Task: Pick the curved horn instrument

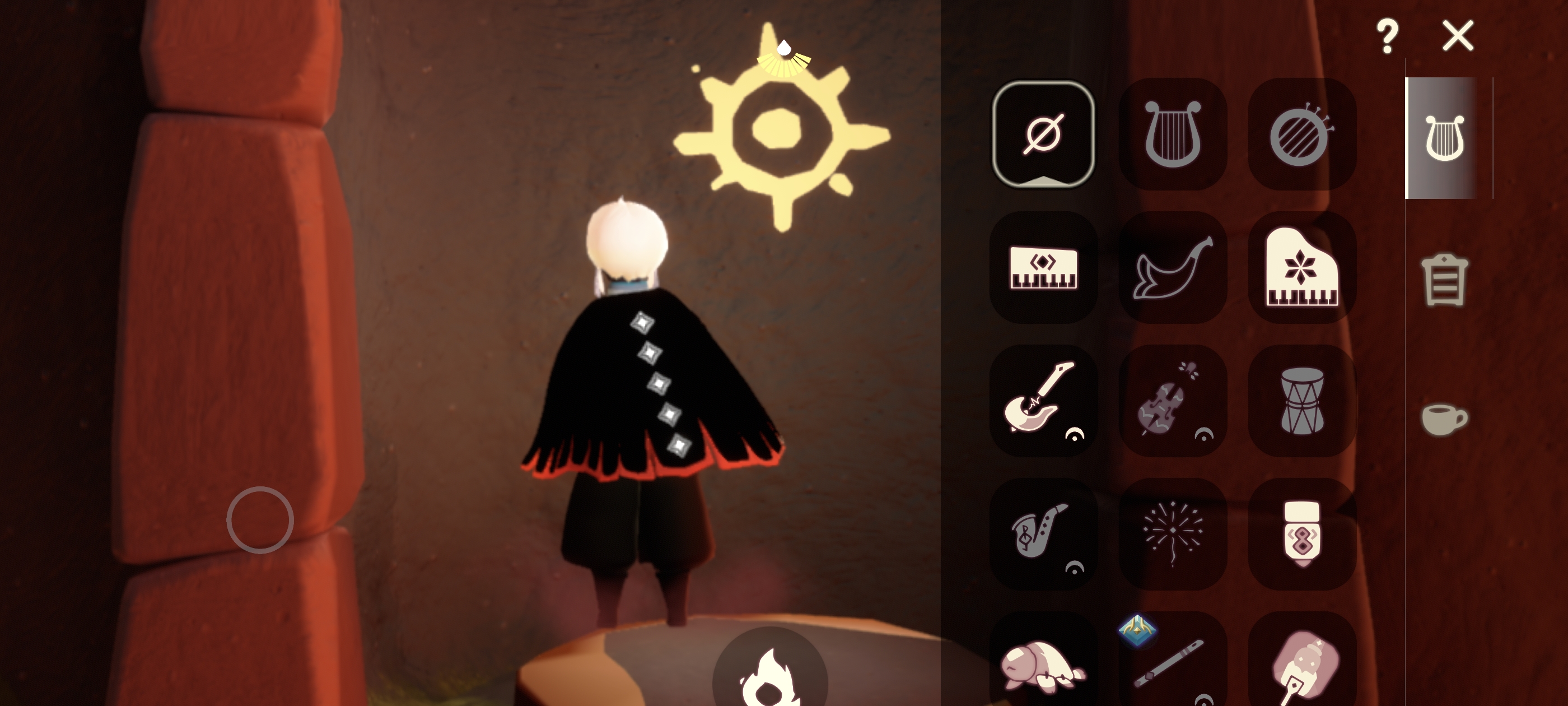Action: pyautogui.click(x=1172, y=267)
